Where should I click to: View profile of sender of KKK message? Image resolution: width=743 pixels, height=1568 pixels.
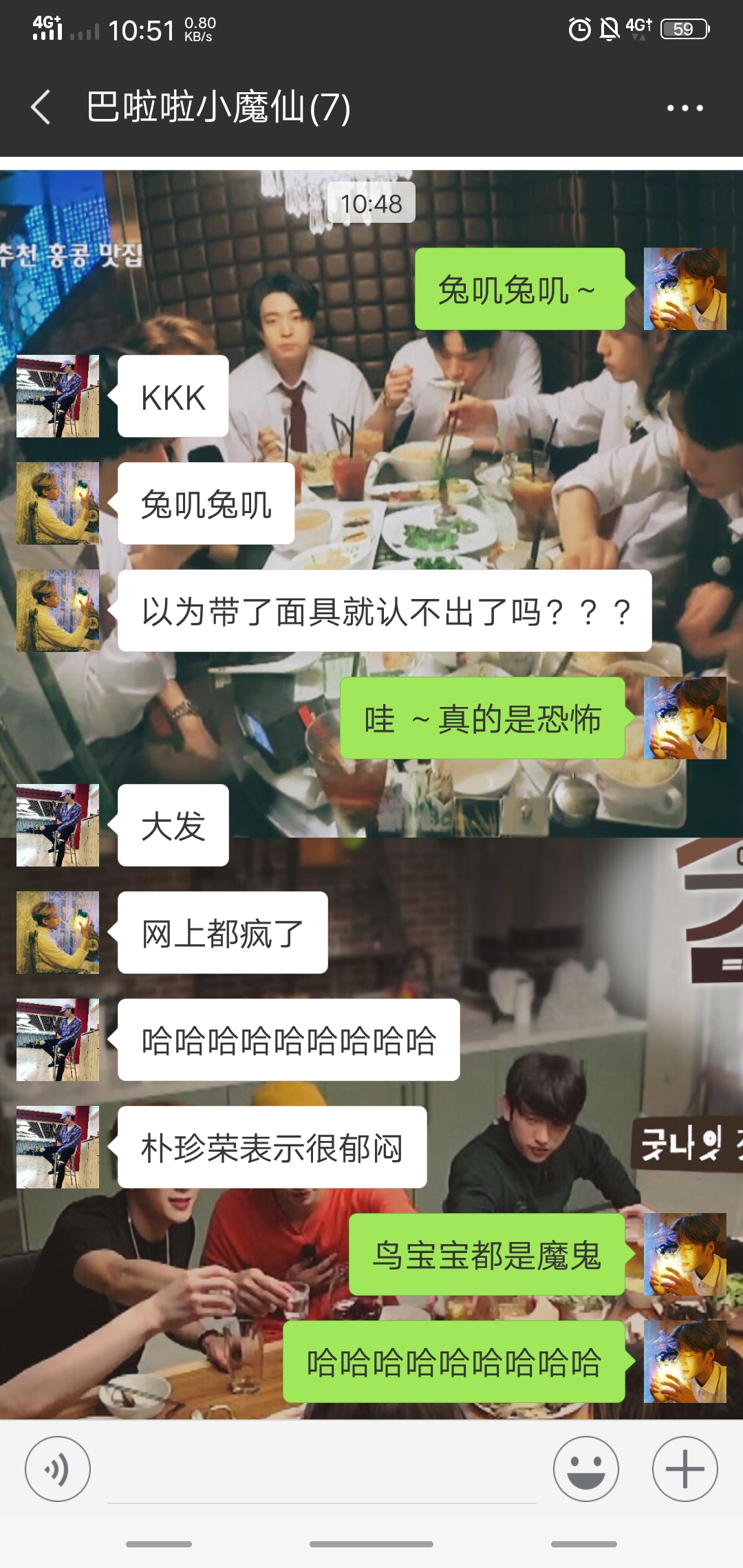(58, 396)
